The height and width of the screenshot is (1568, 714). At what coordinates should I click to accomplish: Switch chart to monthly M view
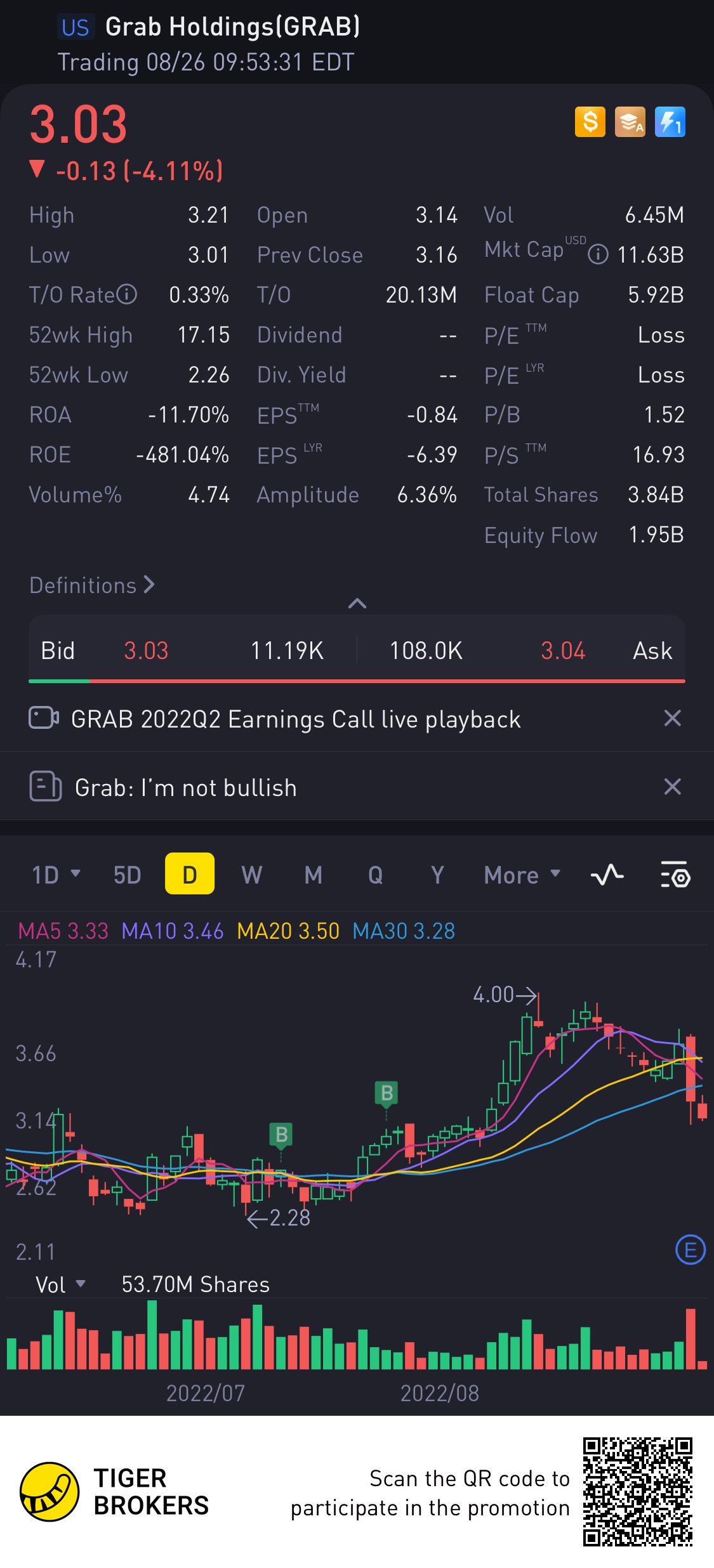click(x=314, y=875)
